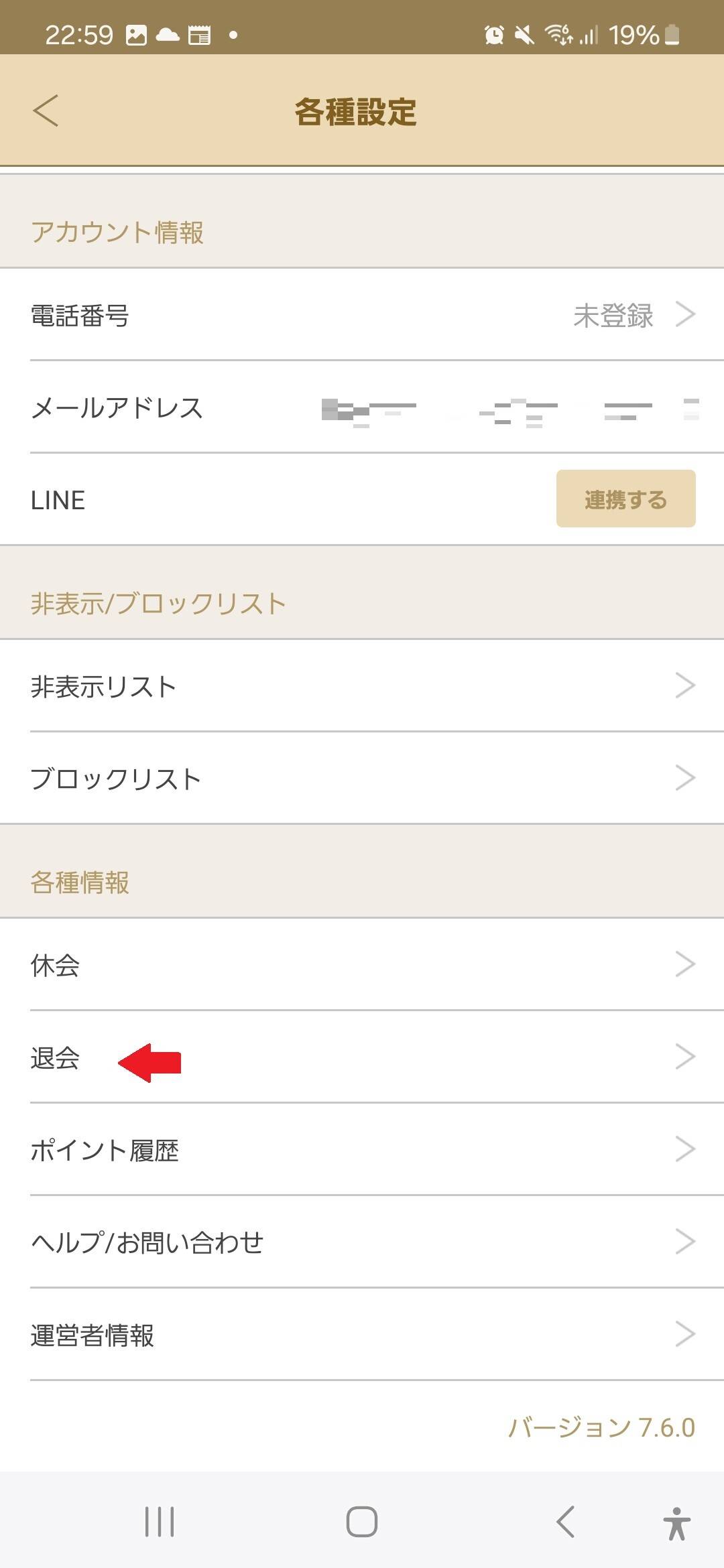Open ブロックリスト
Viewport: 724px width, 1568px height.
click(x=362, y=779)
